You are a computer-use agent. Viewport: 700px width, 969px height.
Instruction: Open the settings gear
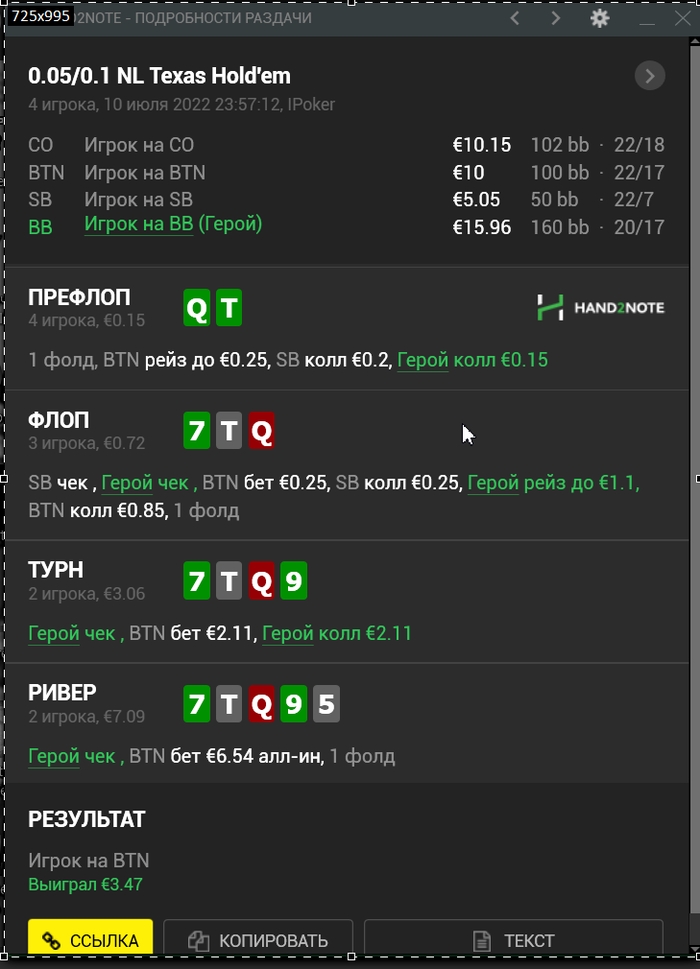[599, 18]
